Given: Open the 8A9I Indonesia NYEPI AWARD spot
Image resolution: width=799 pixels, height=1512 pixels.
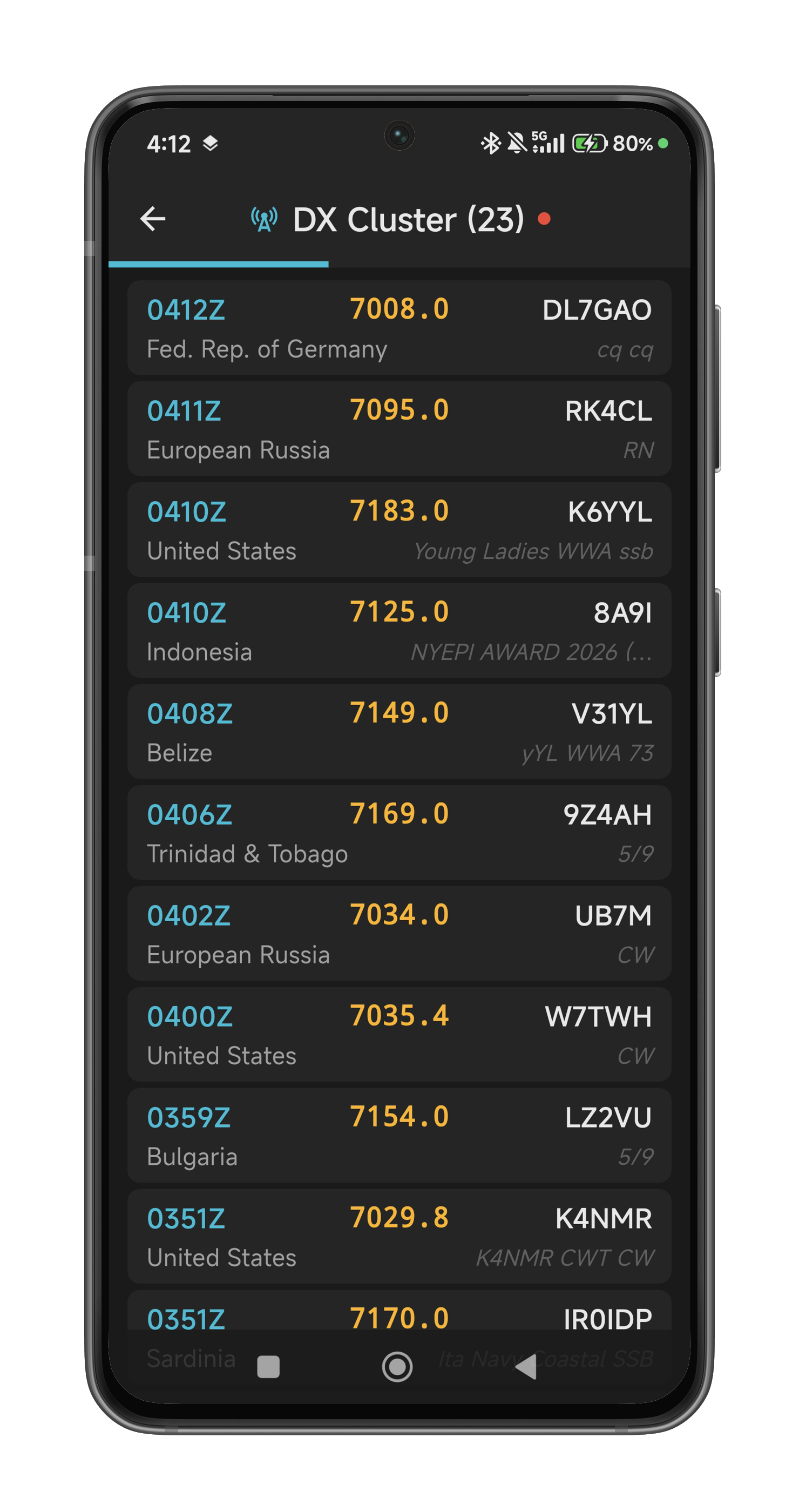Looking at the screenshot, I should point(399,630).
